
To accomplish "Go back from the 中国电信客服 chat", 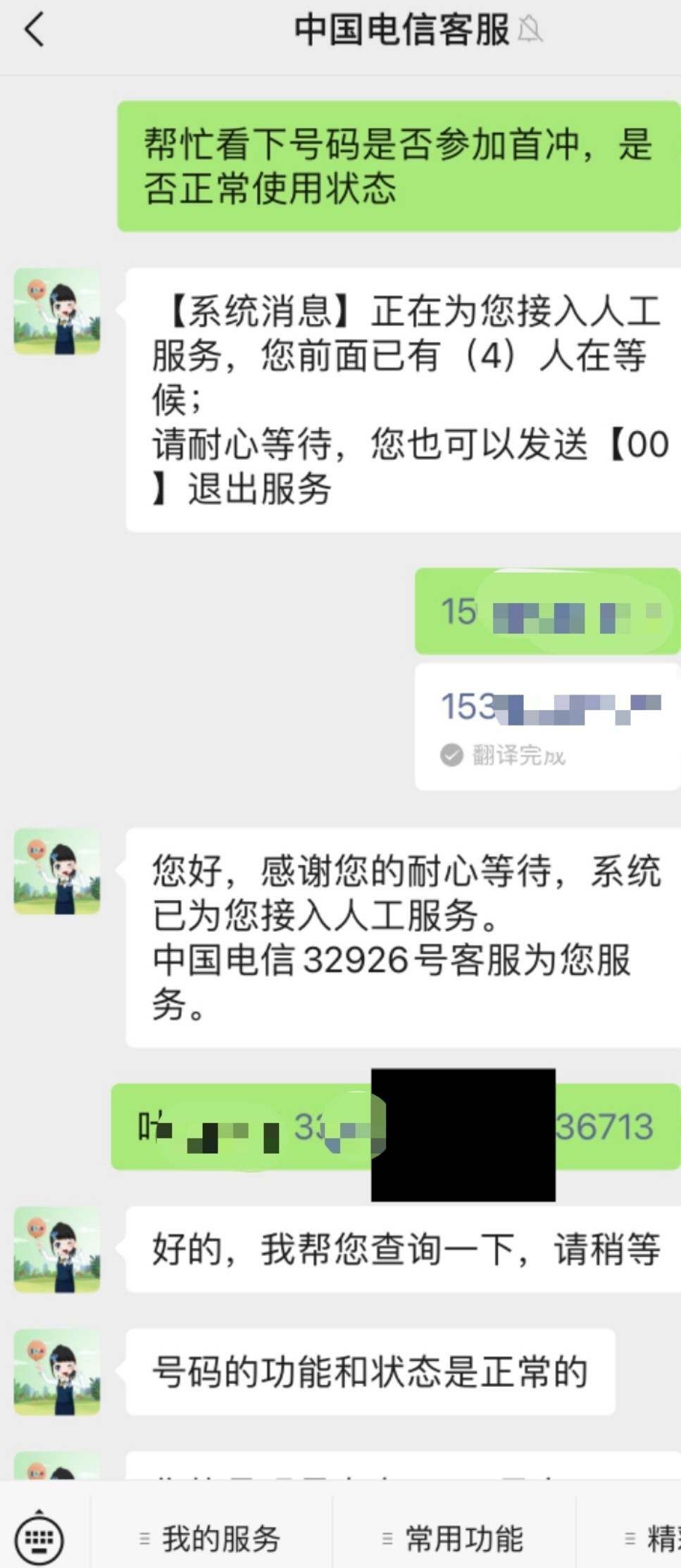I will pyautogui.click(x=34, y=30).
